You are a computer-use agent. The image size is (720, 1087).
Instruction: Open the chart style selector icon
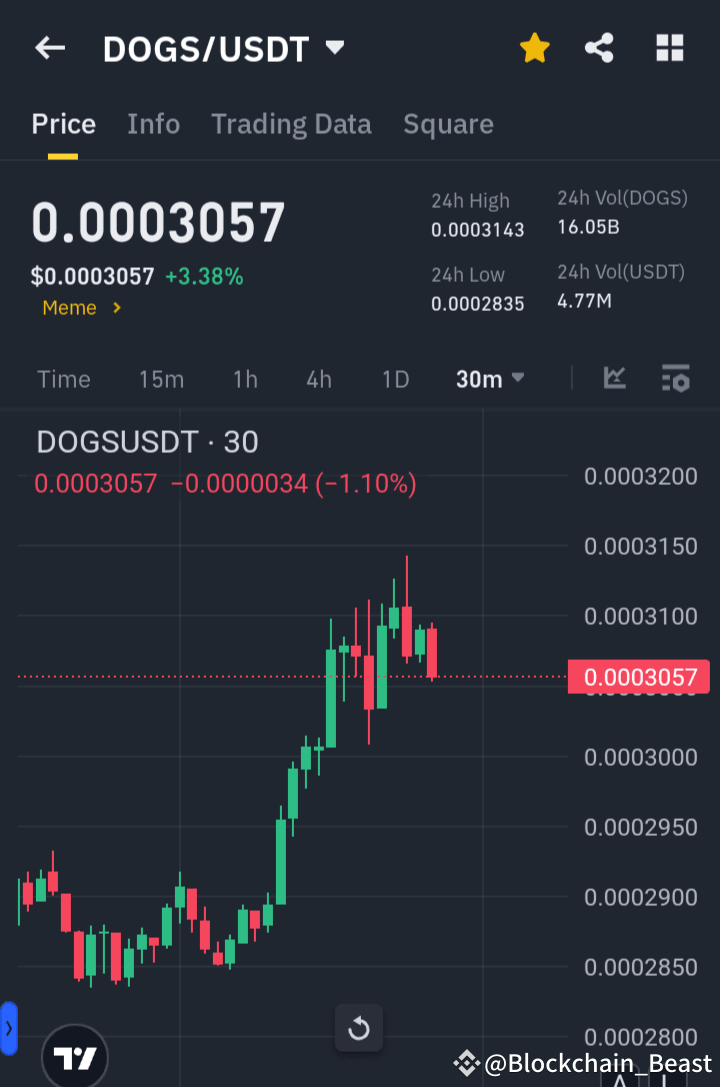[x=614, y=379]
